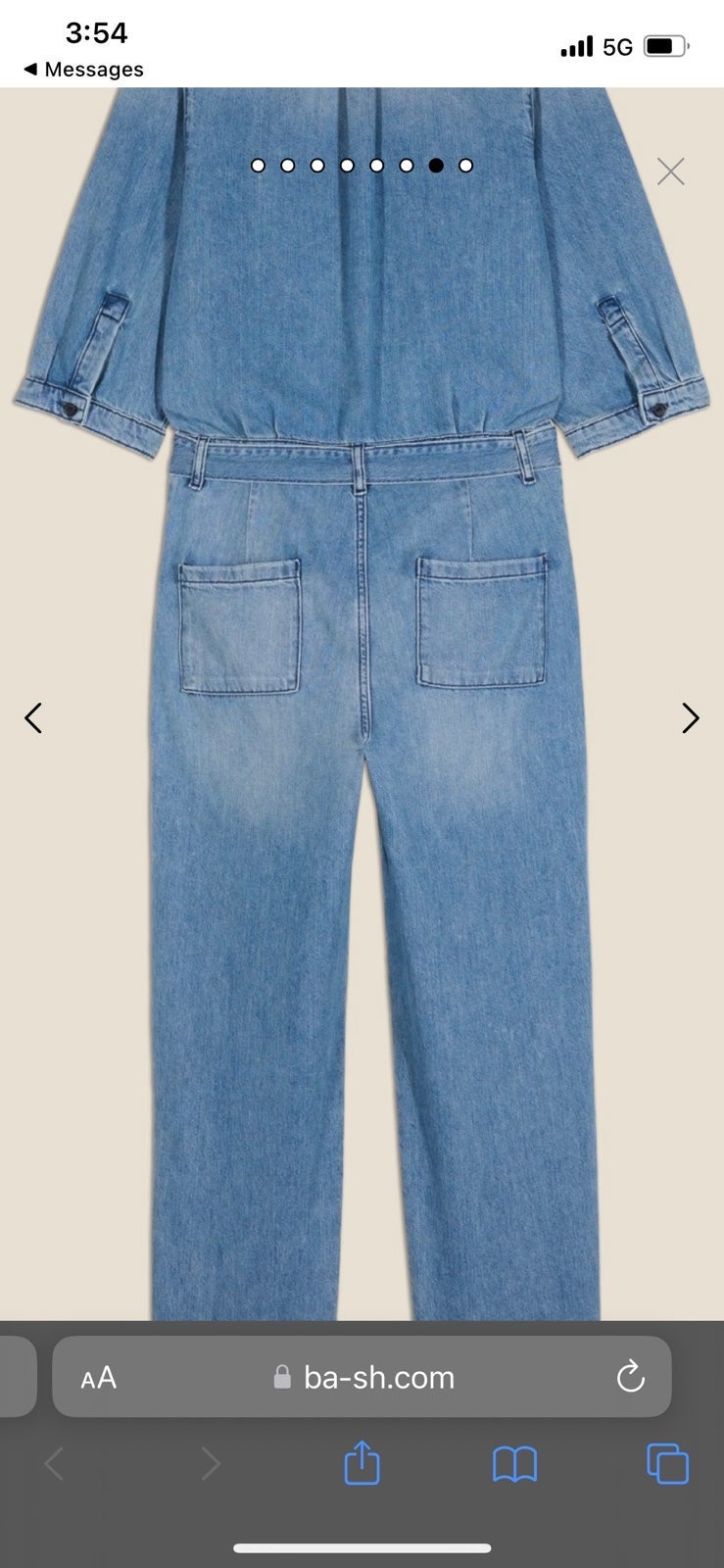Image resolution: width=724 pixels, height=1568 pixels.
Task: Return to the Messages app
Action: (83, 70)
